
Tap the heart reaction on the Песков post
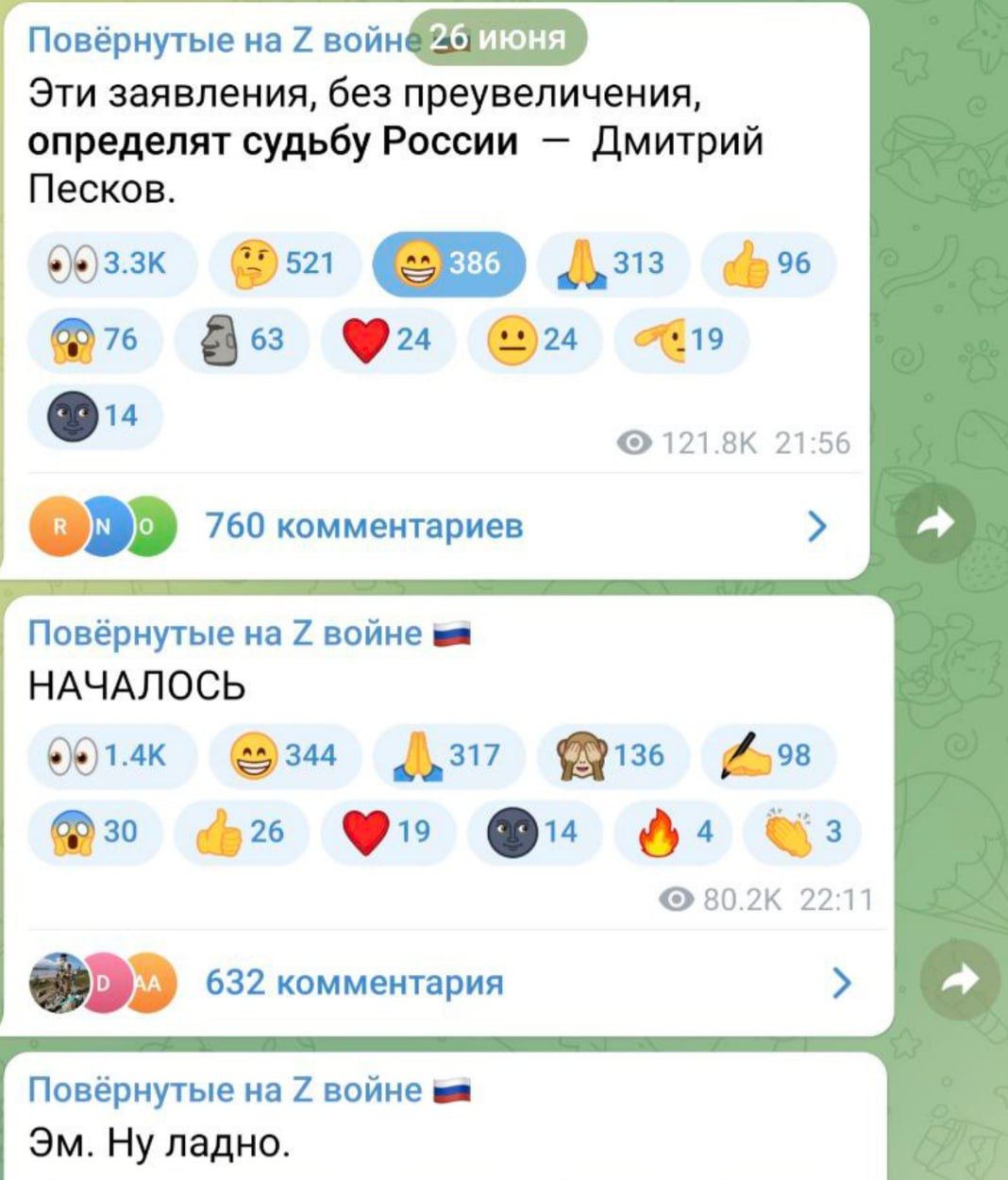click(388, 338)
